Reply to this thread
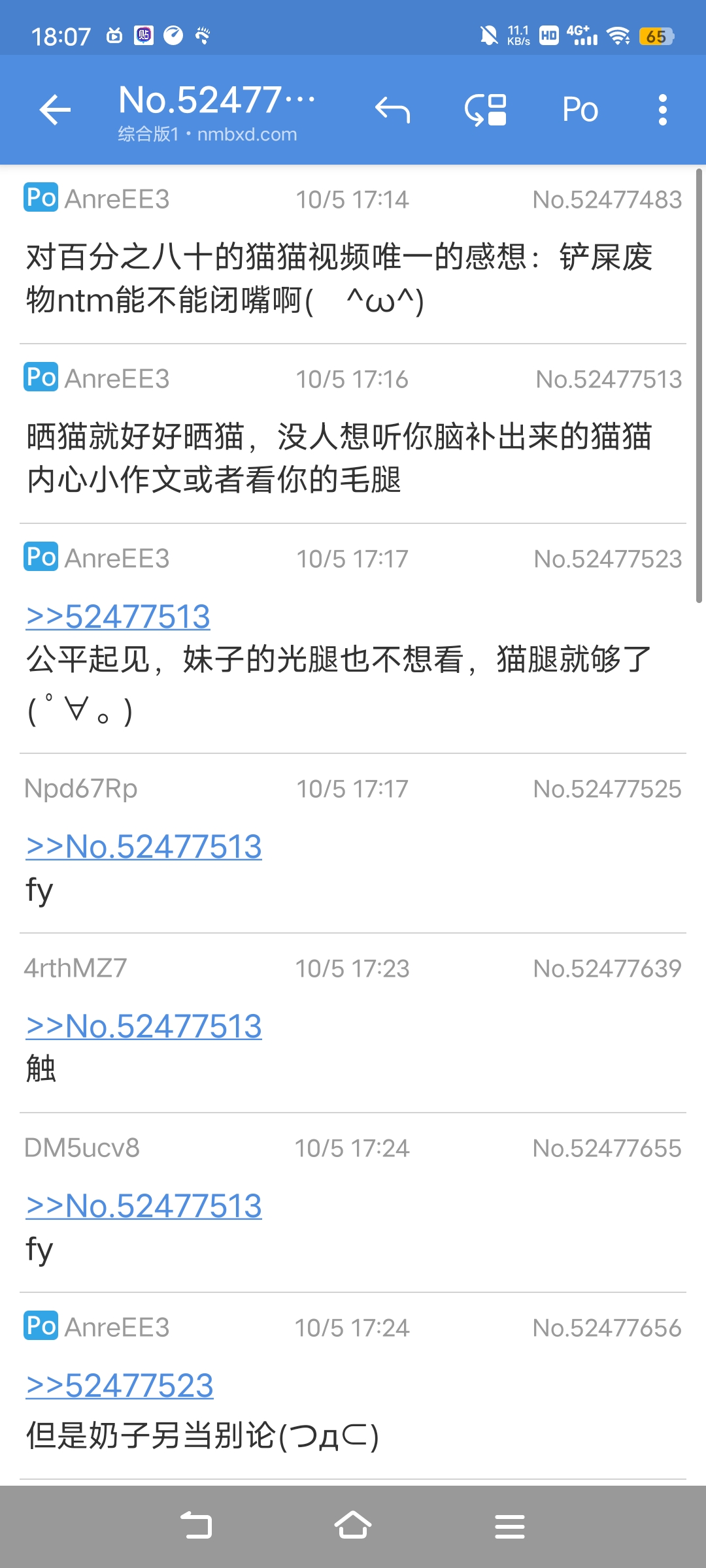The image size is (706, 1568). (x=392, y=110)
